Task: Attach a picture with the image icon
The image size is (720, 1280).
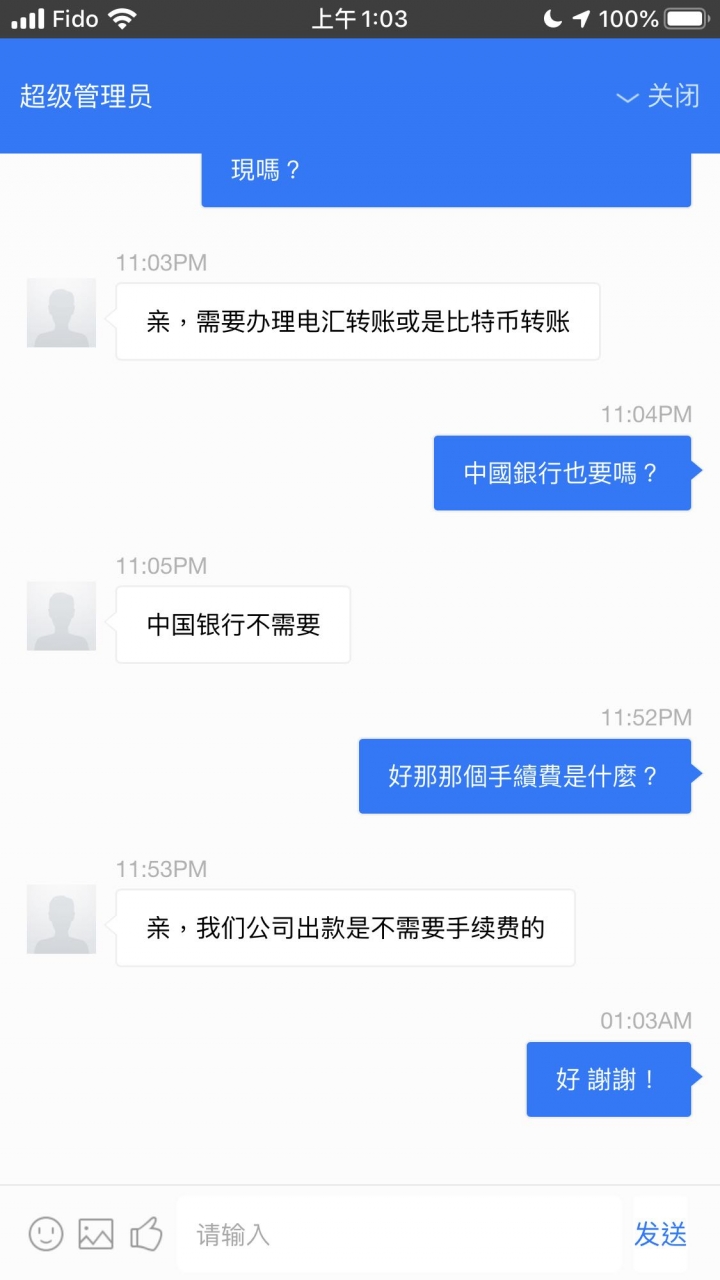Action: click(96, 1234)
